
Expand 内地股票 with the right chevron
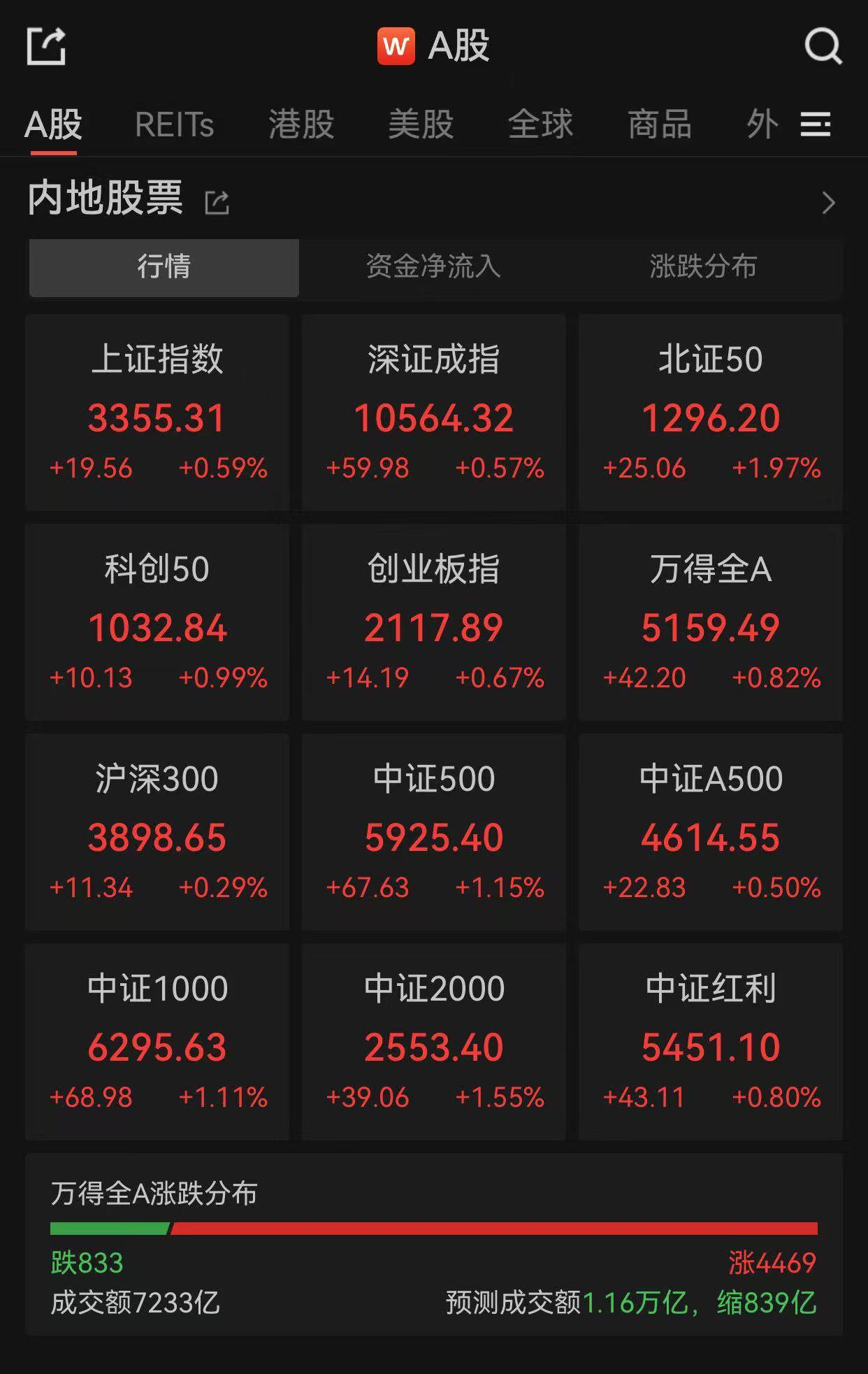click(x=830, y=201)
